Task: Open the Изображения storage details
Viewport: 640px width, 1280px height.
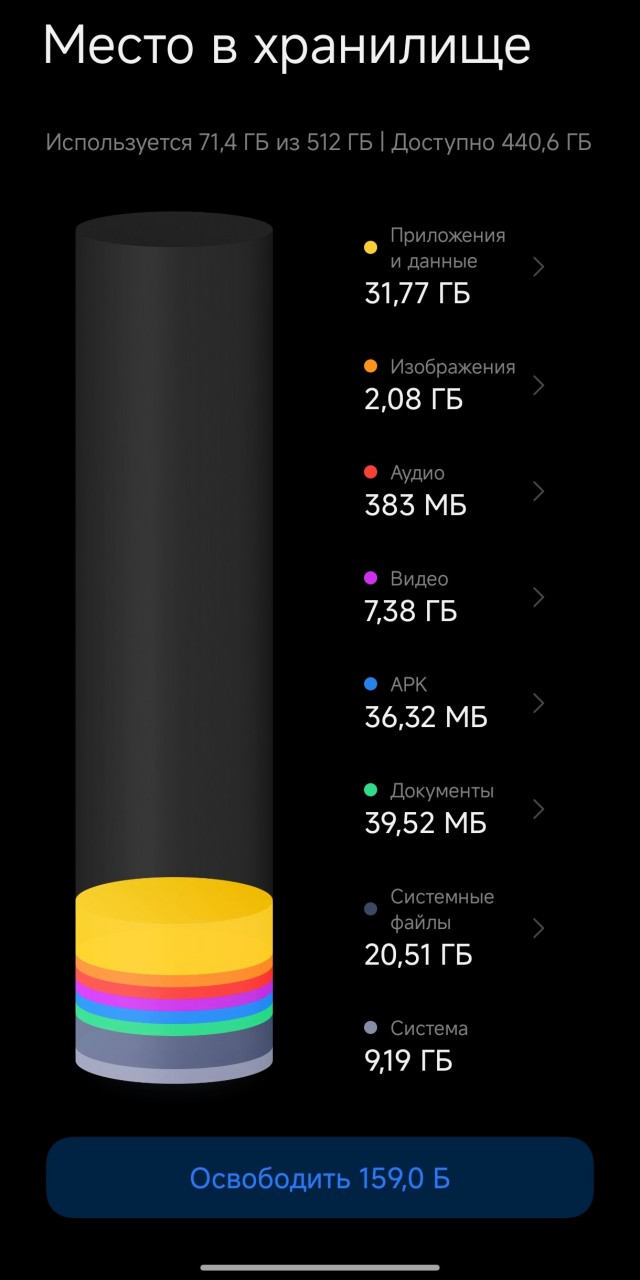Action: pos(450,385)
